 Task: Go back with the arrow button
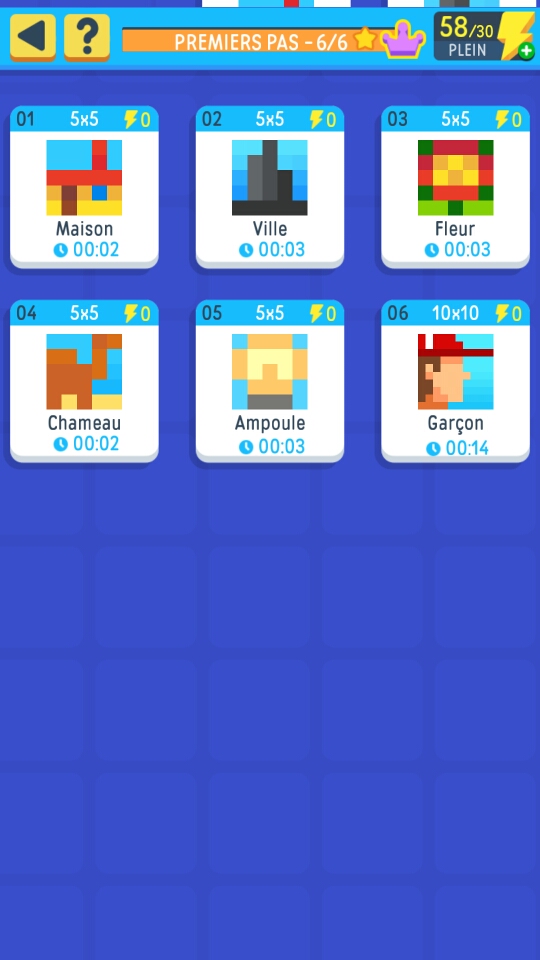coord(32,37)
